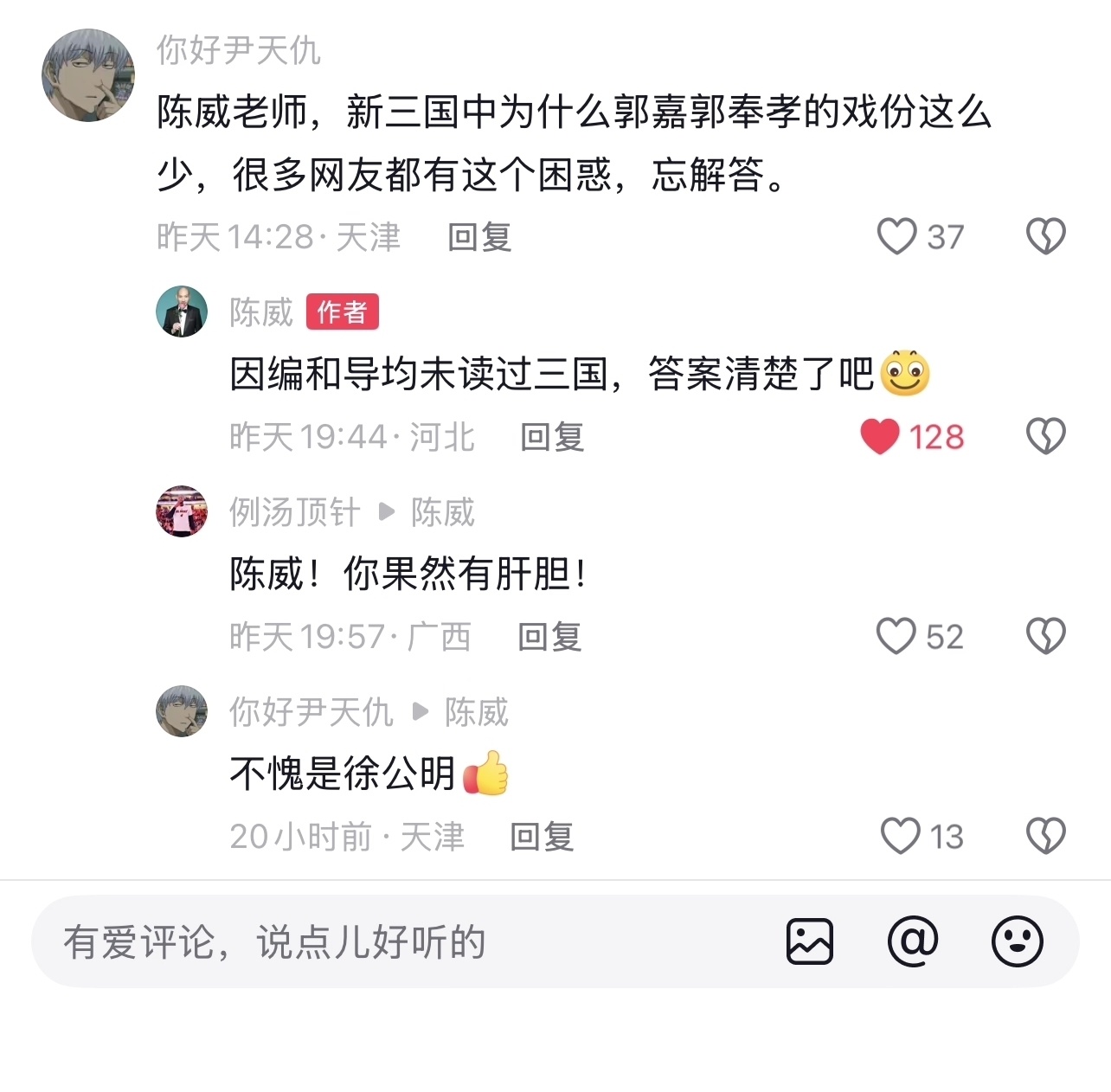Mention someone with the @ icon
This screenshot has width=1111, height=1092.
tap(913, 941)
